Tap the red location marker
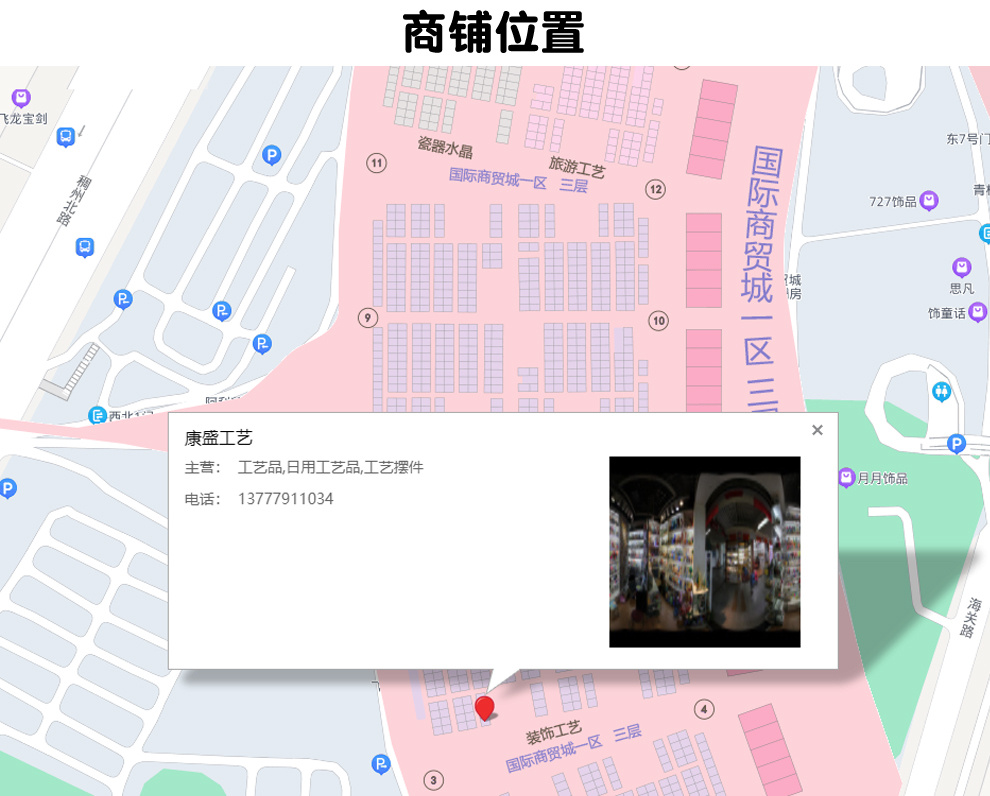The height and width of the screenshot is (796, 990). pyautogui.click(x=484, y=709)
